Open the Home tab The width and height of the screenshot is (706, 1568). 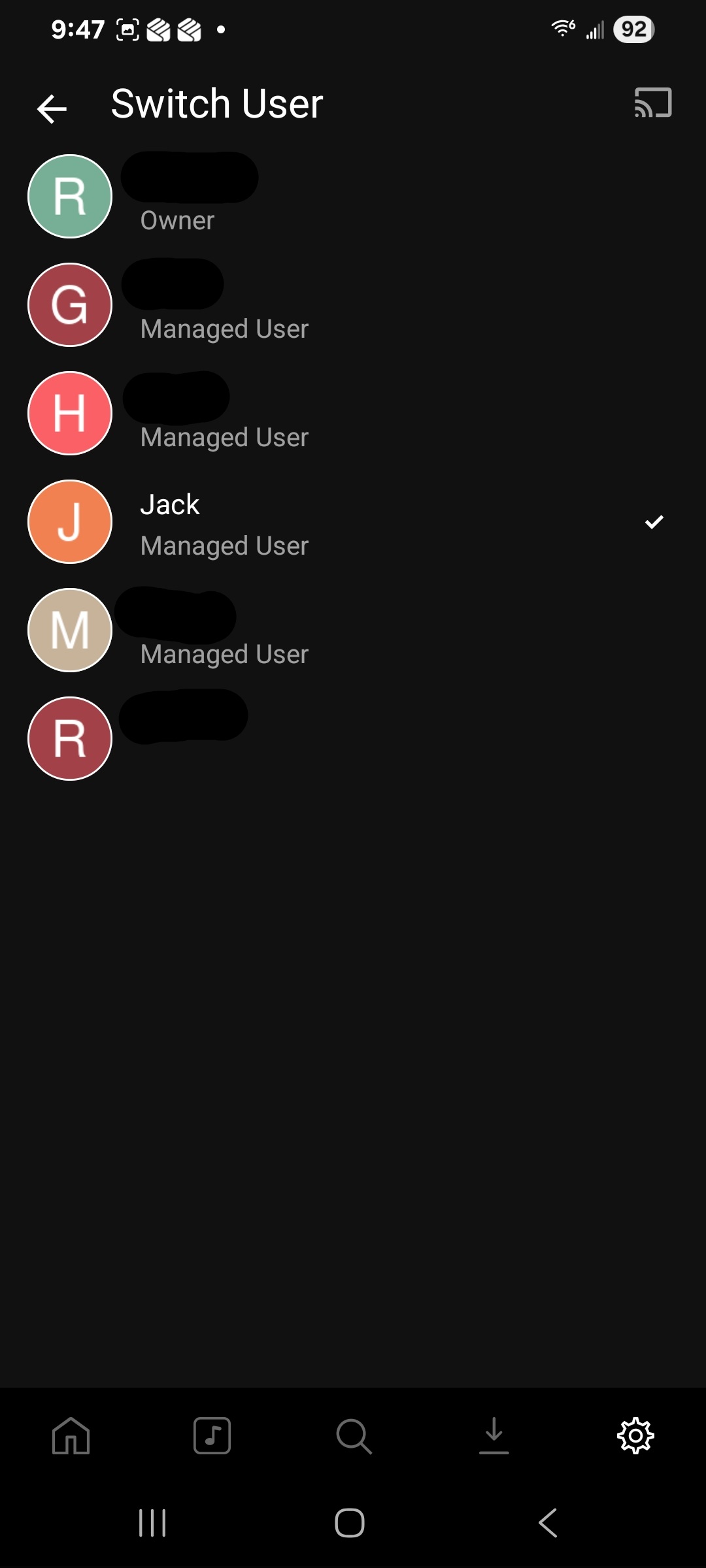point(71,1435)
